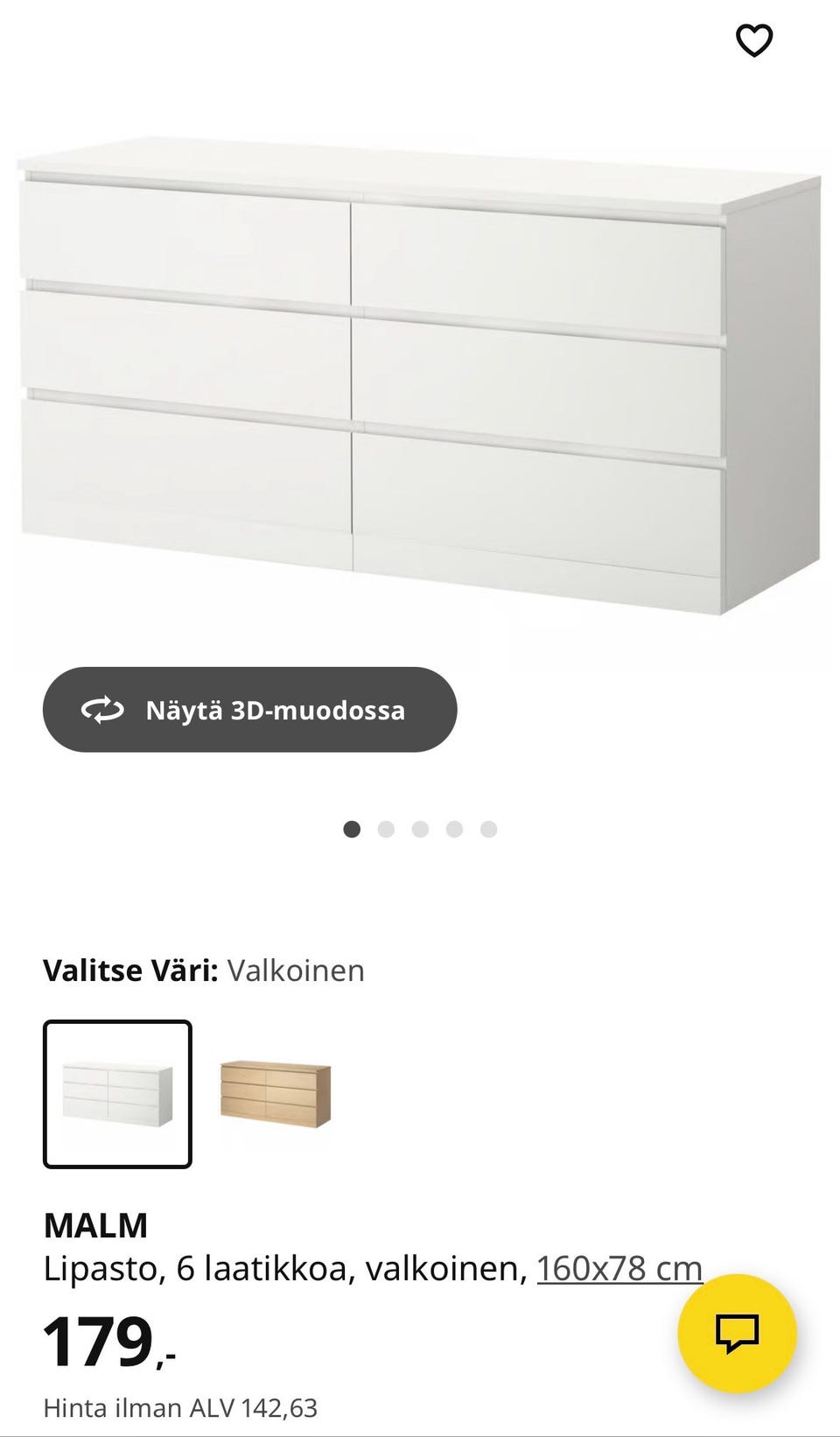Add MALM dresser to favorites with heart icon
The height and width of the screenshot is (1437, 840).
point(754,40)
